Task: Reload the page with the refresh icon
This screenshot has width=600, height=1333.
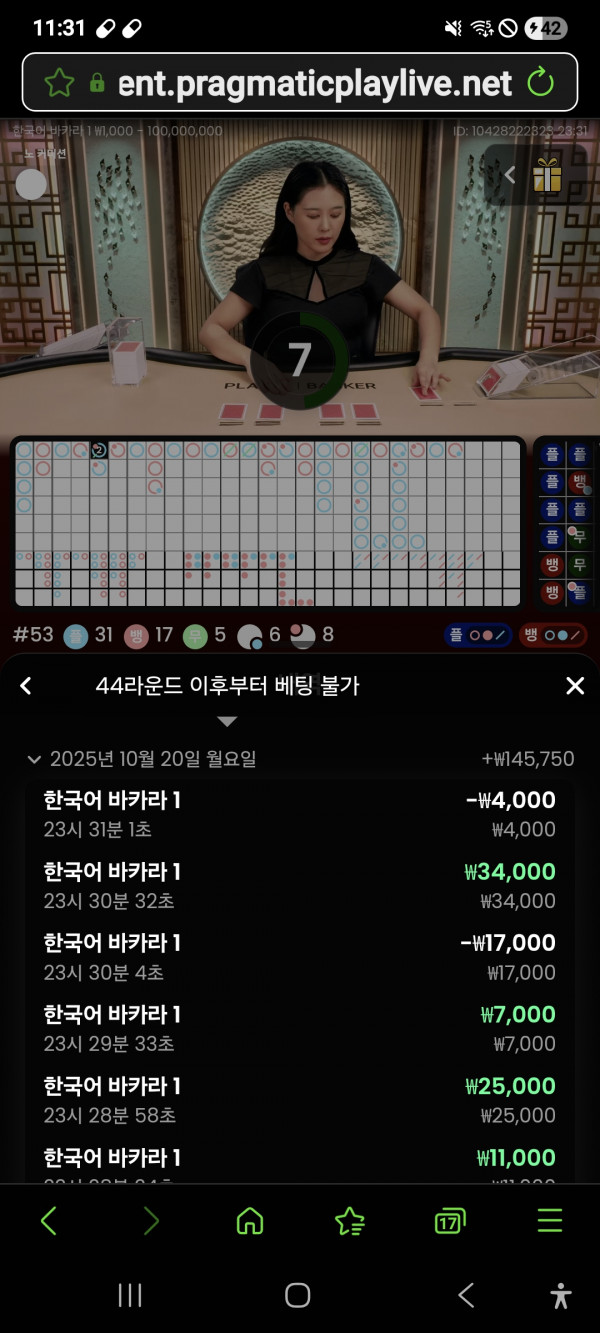Action: click(x=540, y=82)
